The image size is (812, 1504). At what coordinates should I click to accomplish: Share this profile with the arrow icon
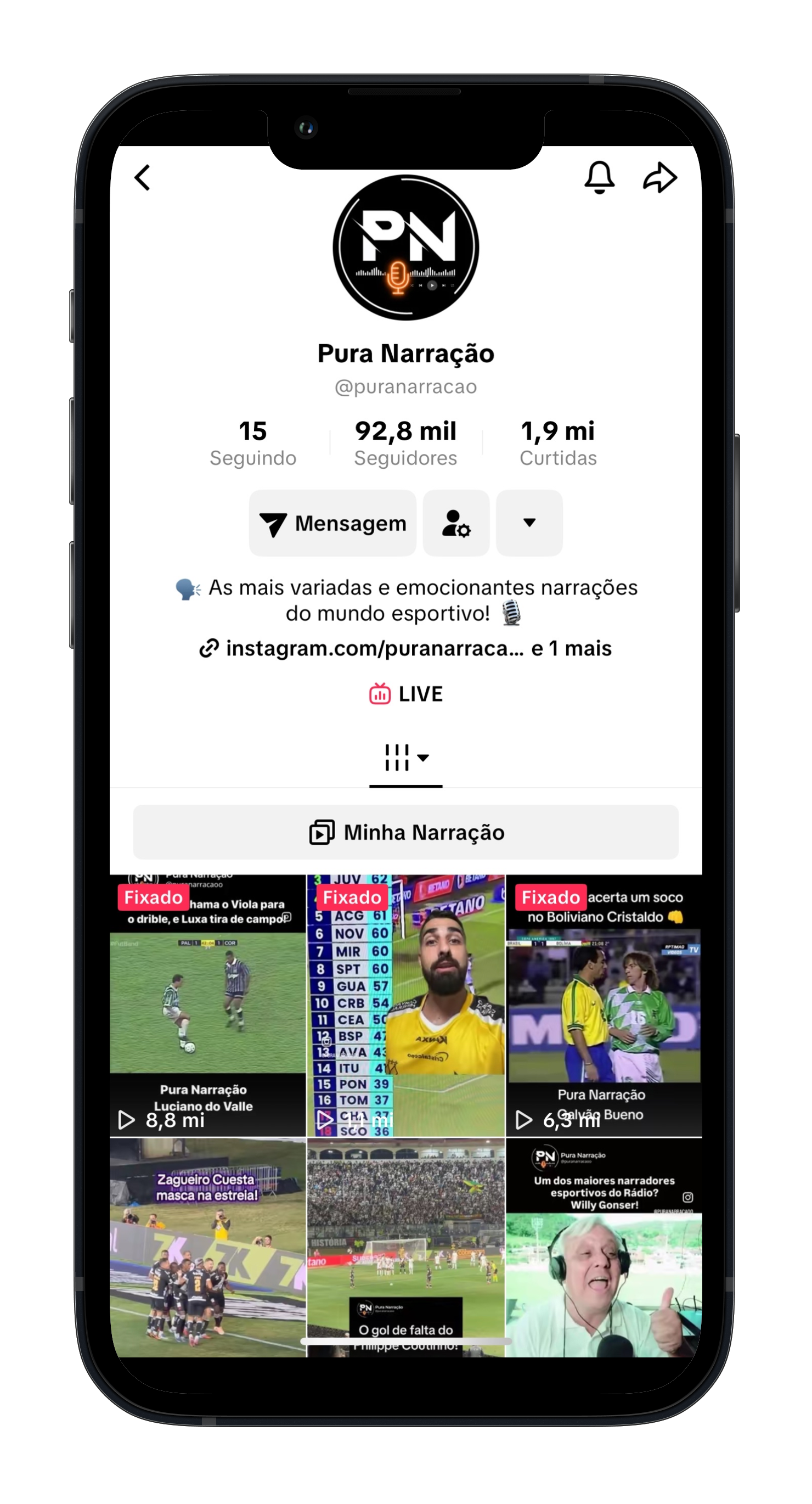click(x=660, y=177)
